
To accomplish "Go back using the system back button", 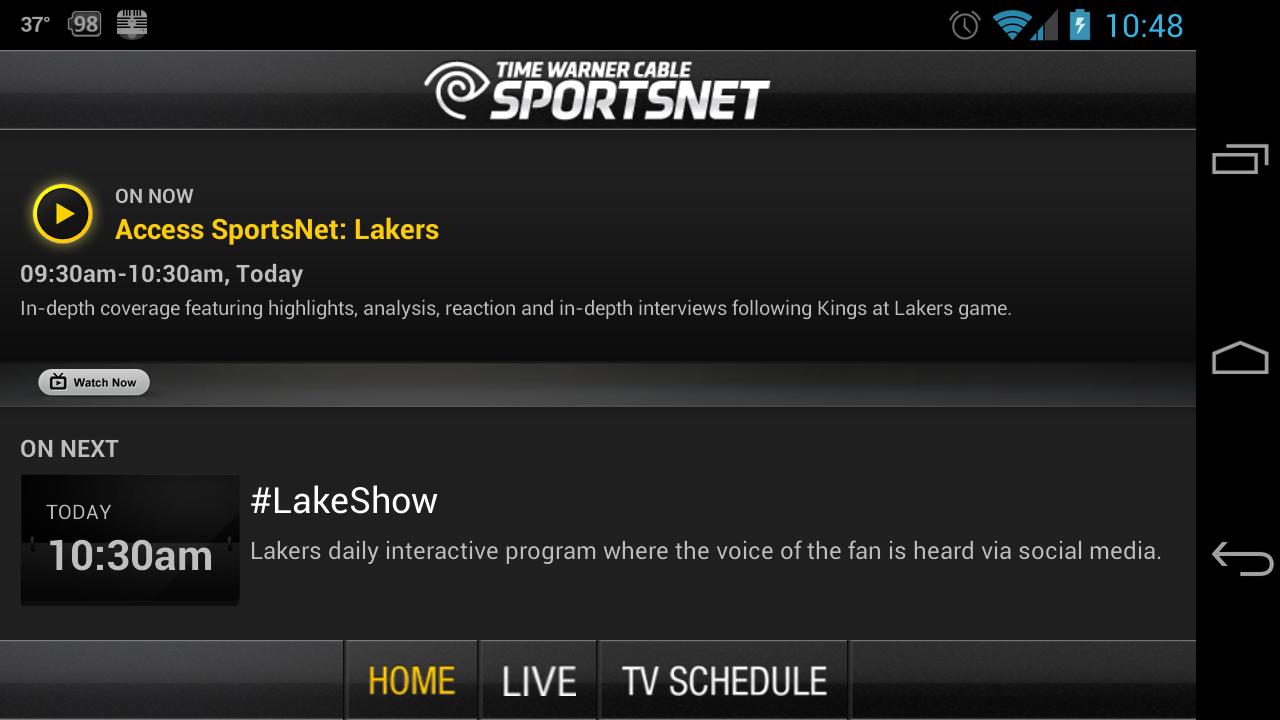I will (1240, 558).
